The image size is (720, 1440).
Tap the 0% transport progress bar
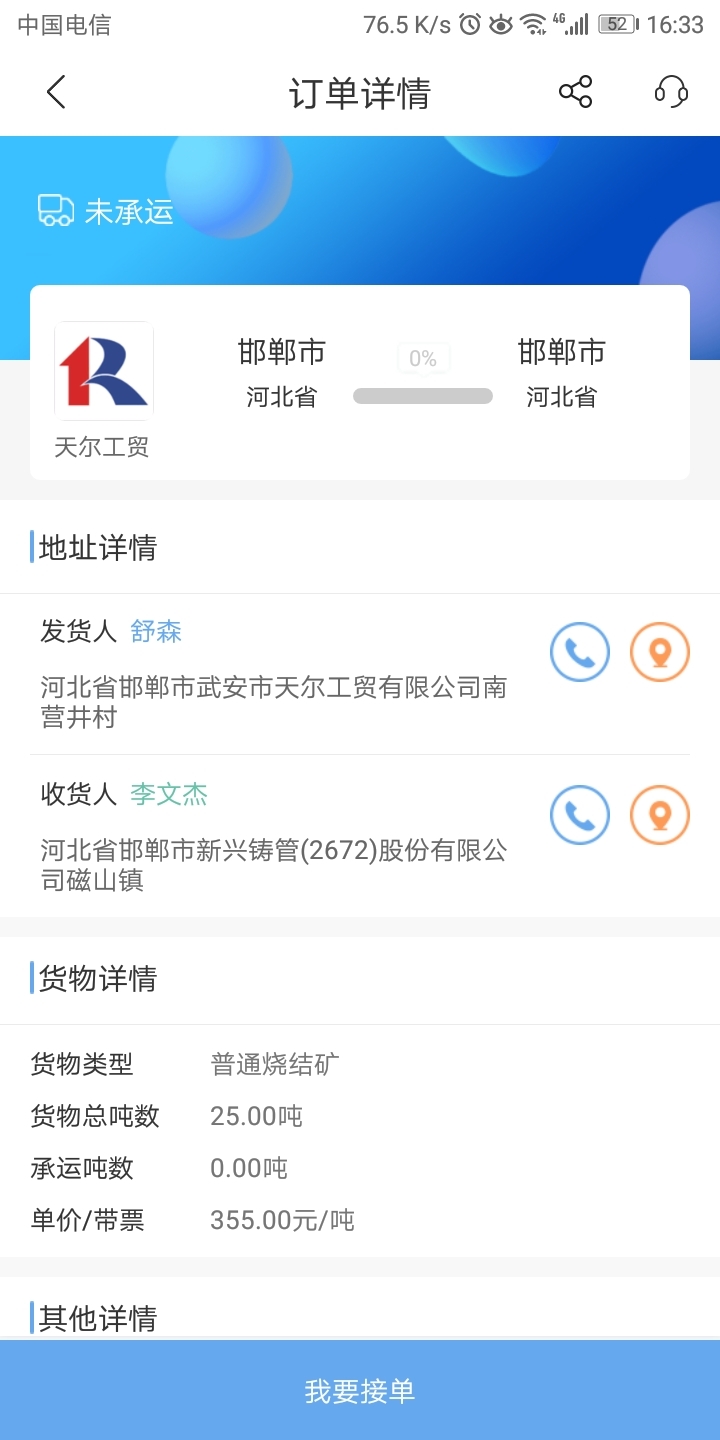(422, 380)
